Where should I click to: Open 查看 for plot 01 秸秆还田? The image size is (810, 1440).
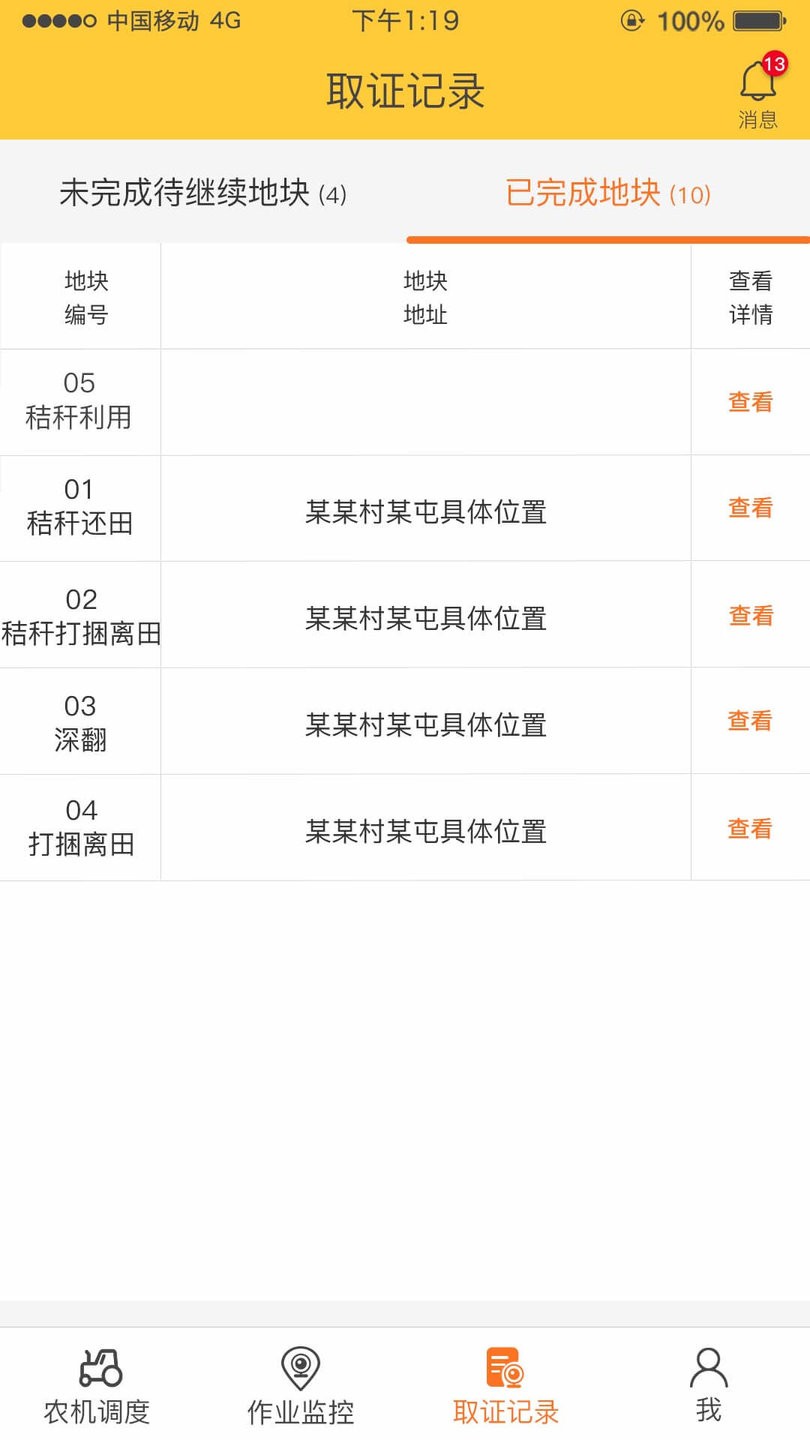[x=749, y=507]
